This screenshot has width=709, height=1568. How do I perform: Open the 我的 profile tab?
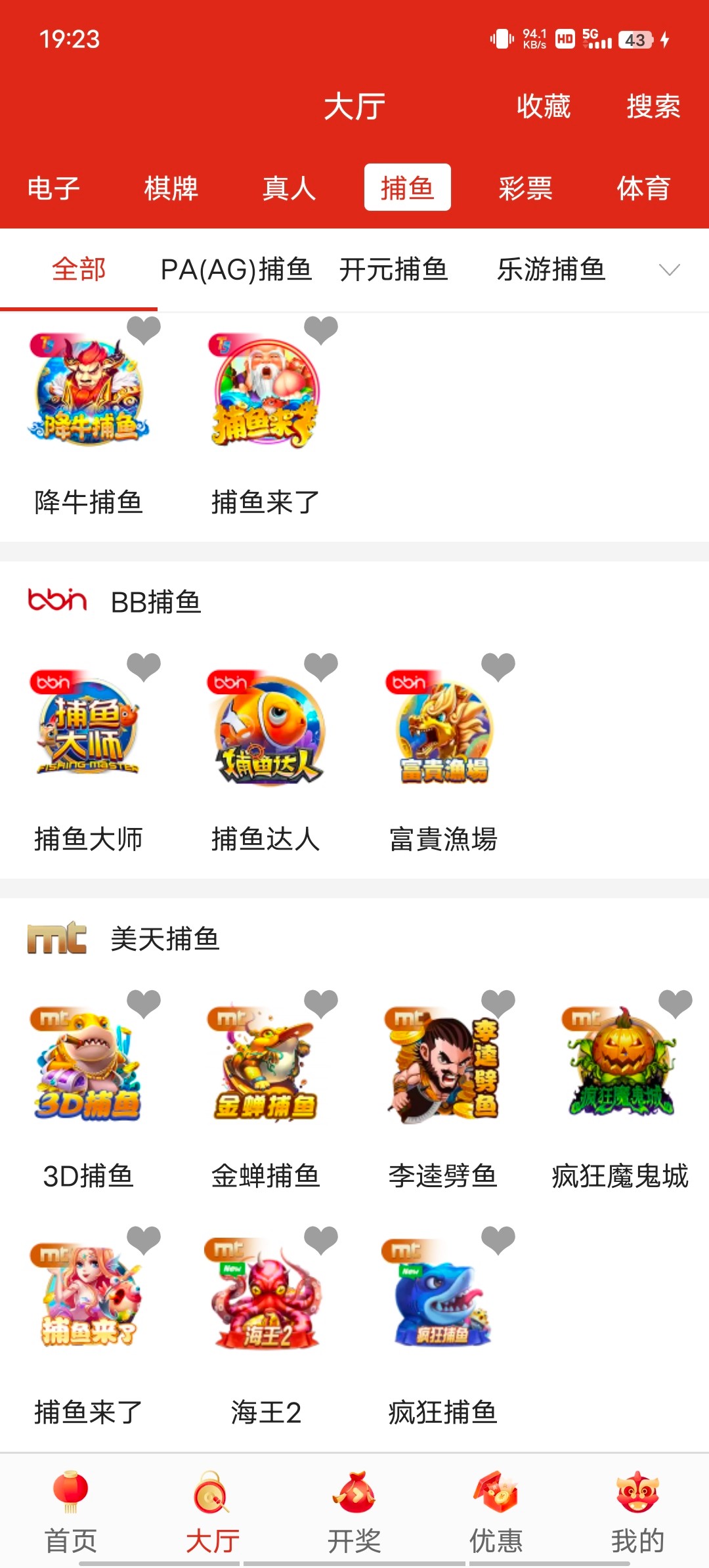[x=637, y=1512]
